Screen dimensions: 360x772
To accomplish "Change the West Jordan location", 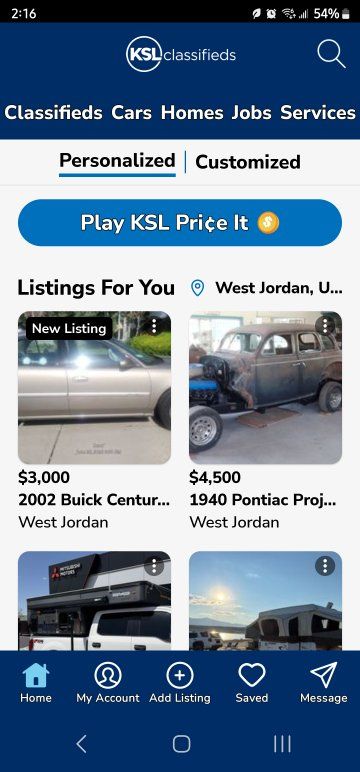I will point(266,288).
